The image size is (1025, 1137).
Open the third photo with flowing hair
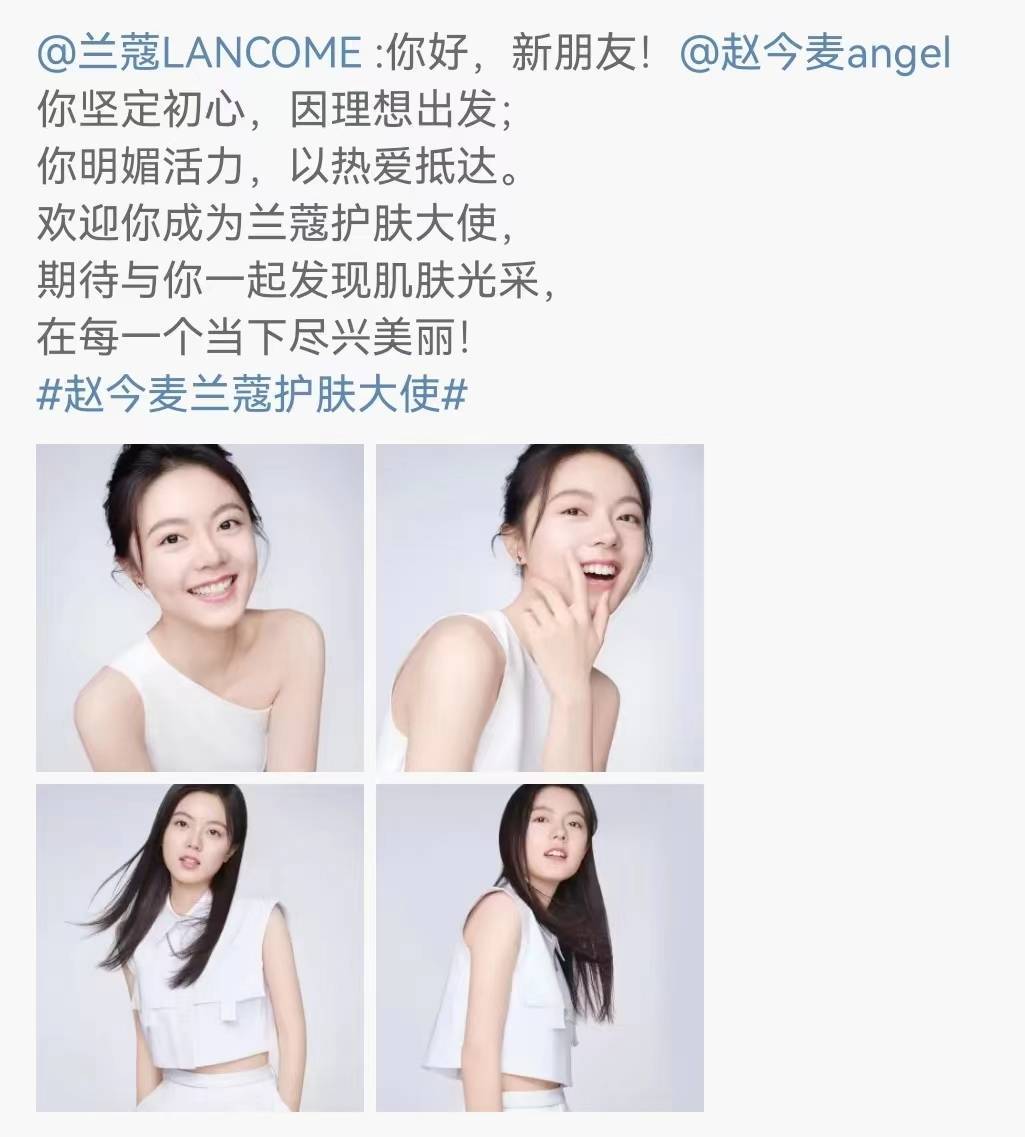200,947
